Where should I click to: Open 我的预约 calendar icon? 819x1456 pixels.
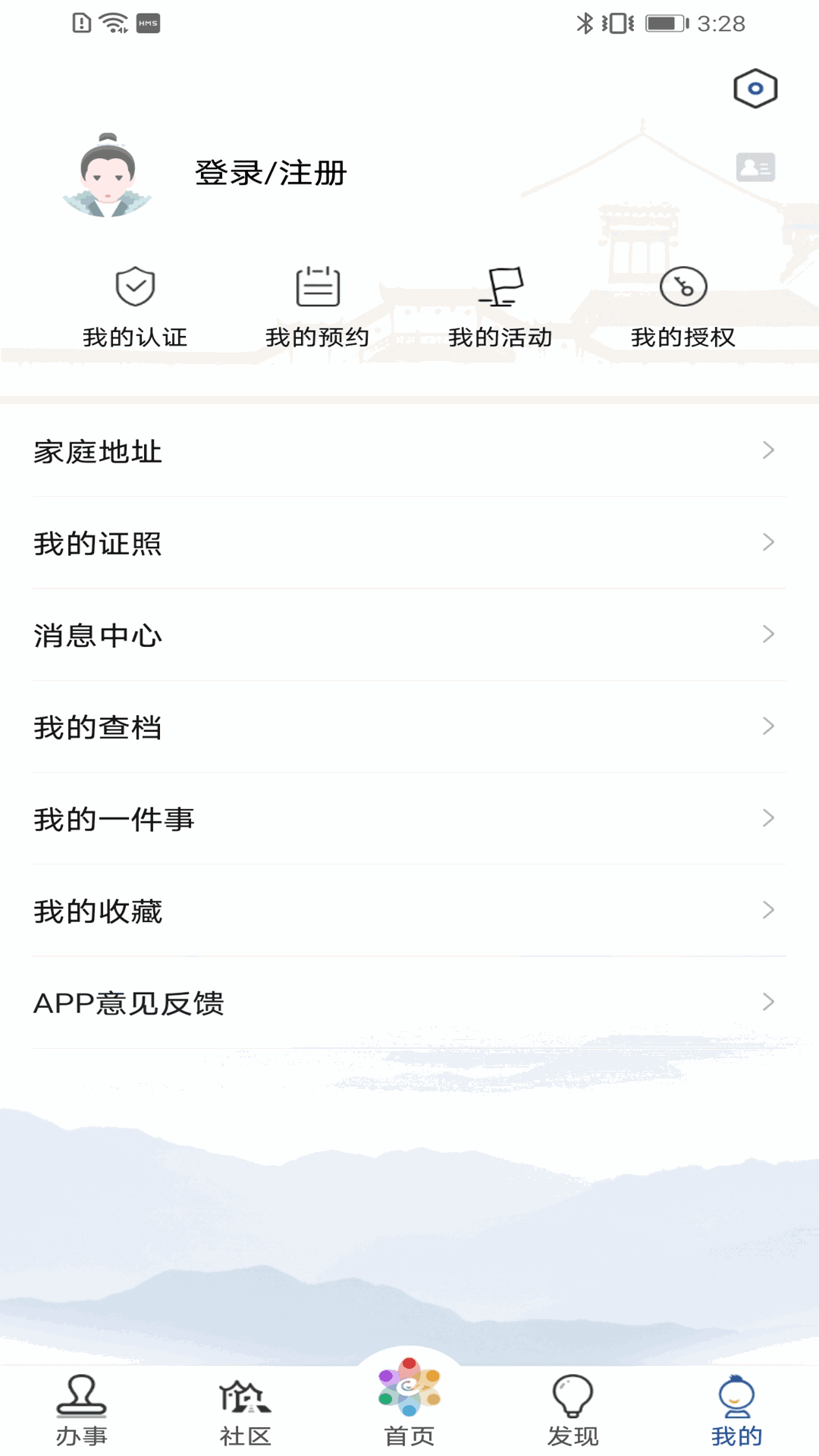pyautogui.click(x=317, y=286)
